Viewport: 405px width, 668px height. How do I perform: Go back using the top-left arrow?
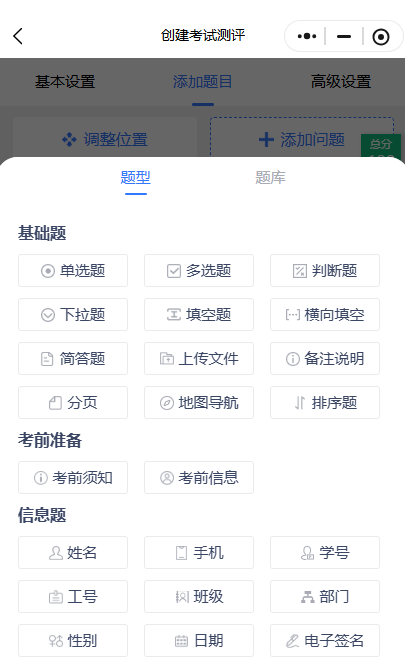click(18, 36)
